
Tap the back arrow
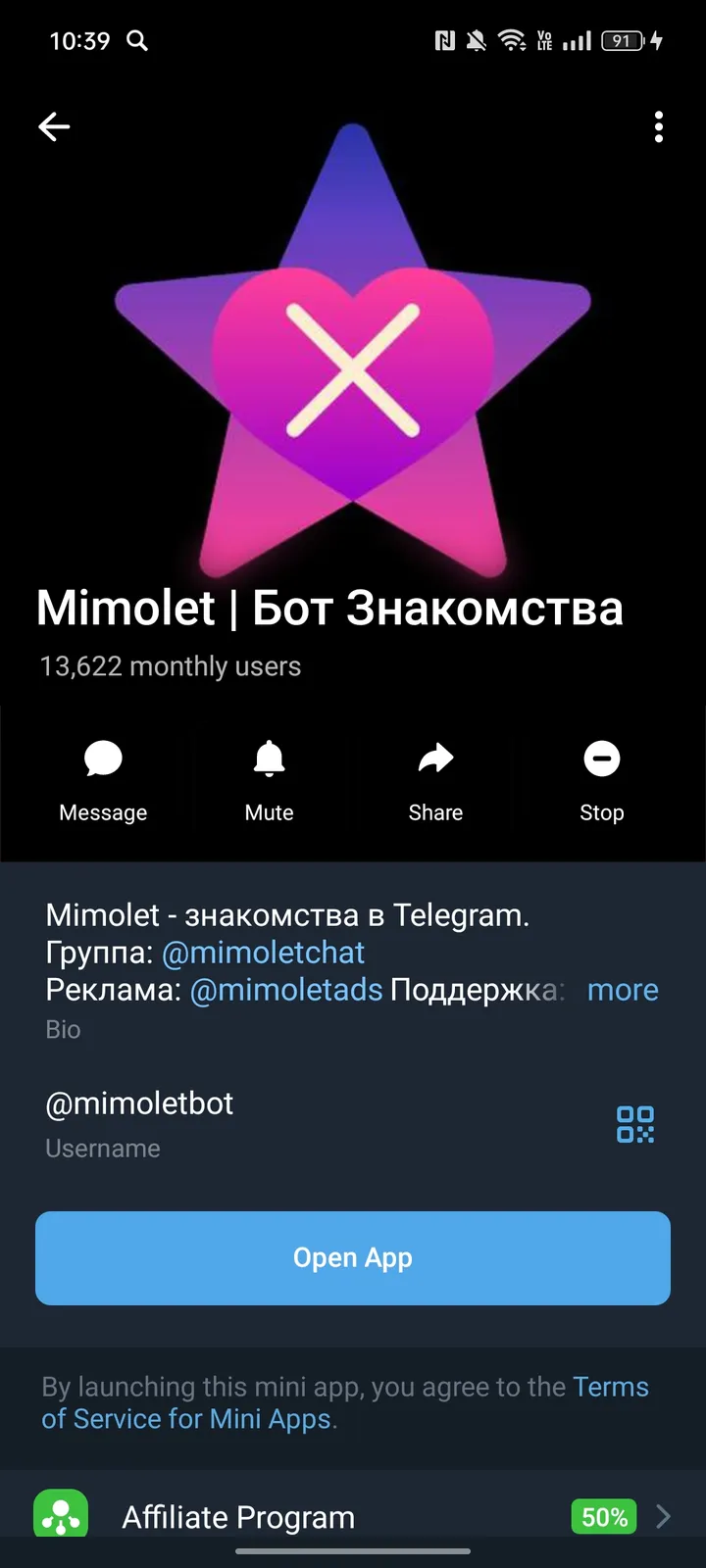[54, 126]
